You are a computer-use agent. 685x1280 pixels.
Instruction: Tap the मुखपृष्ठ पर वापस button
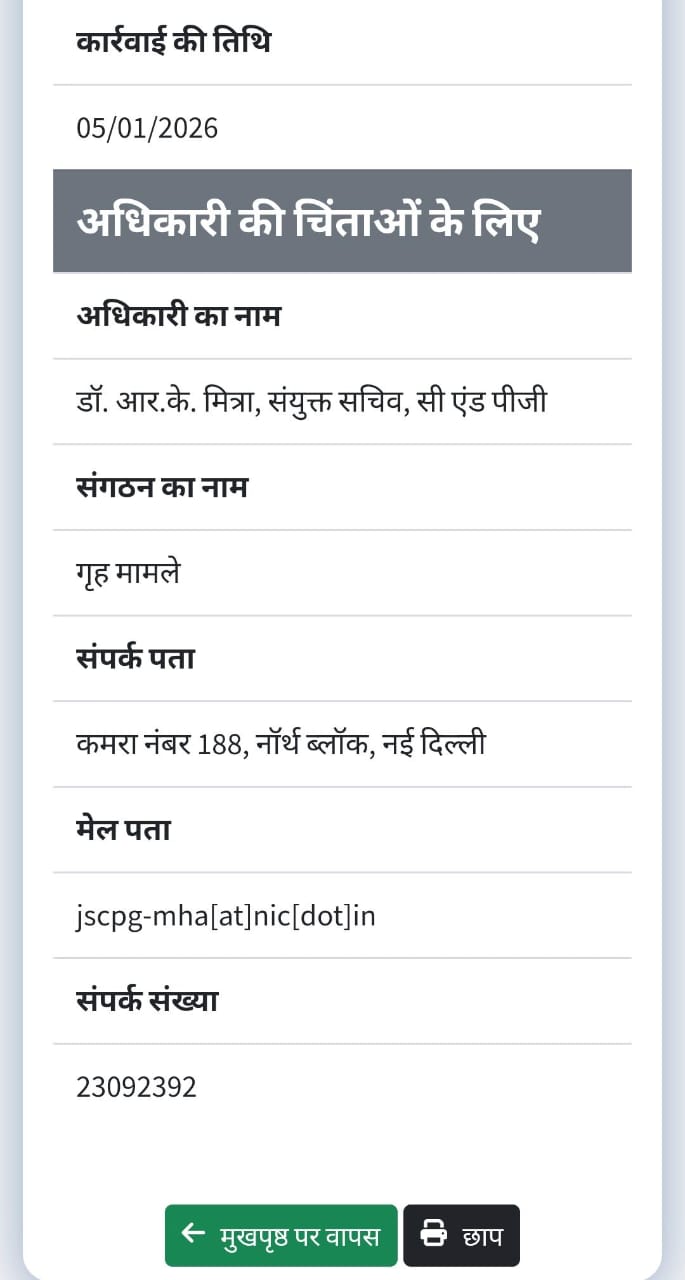[x=281, y=1236]
